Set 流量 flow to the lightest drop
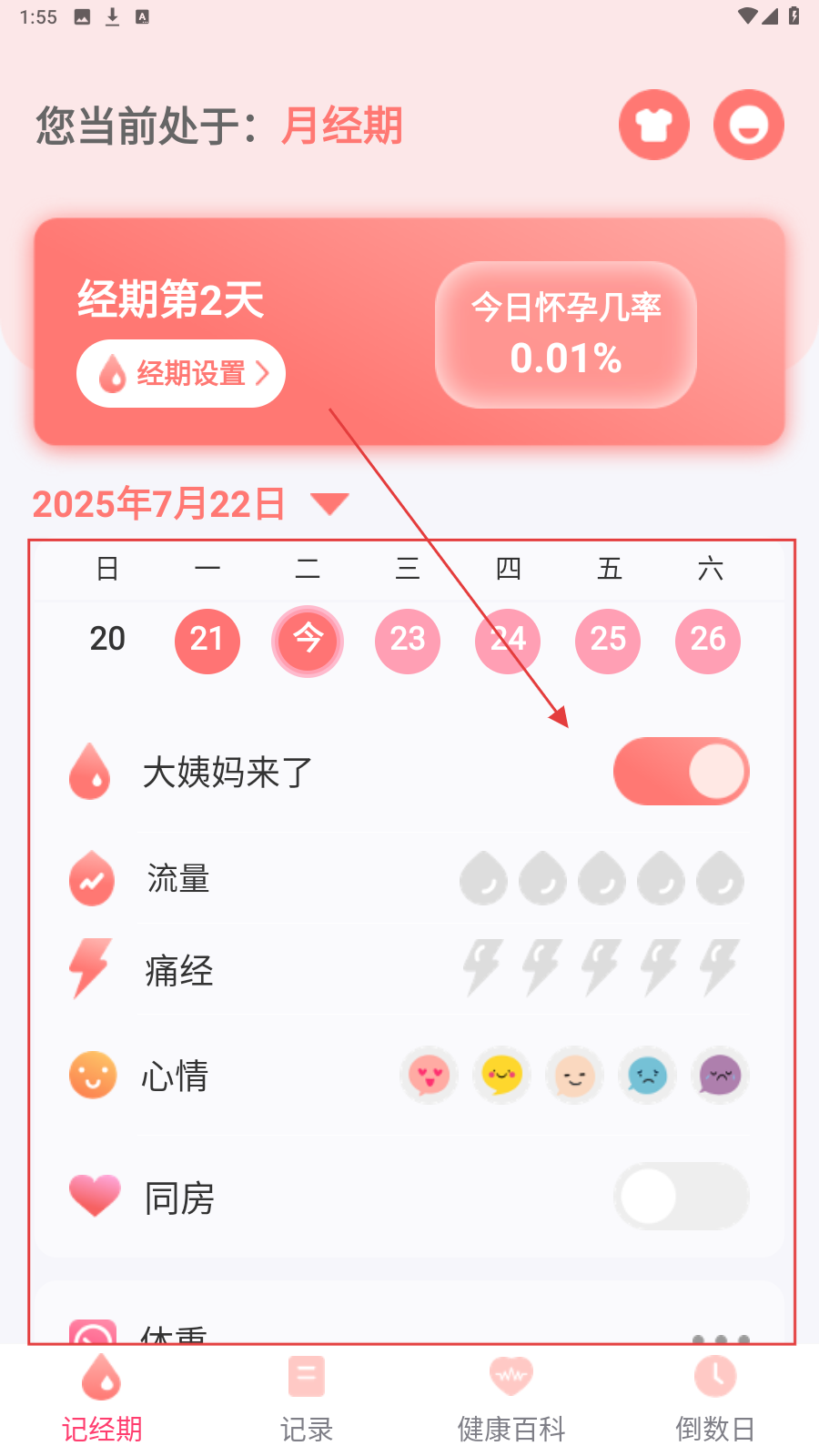Viewport: 819px width, 1456px height. coord(483,879)
